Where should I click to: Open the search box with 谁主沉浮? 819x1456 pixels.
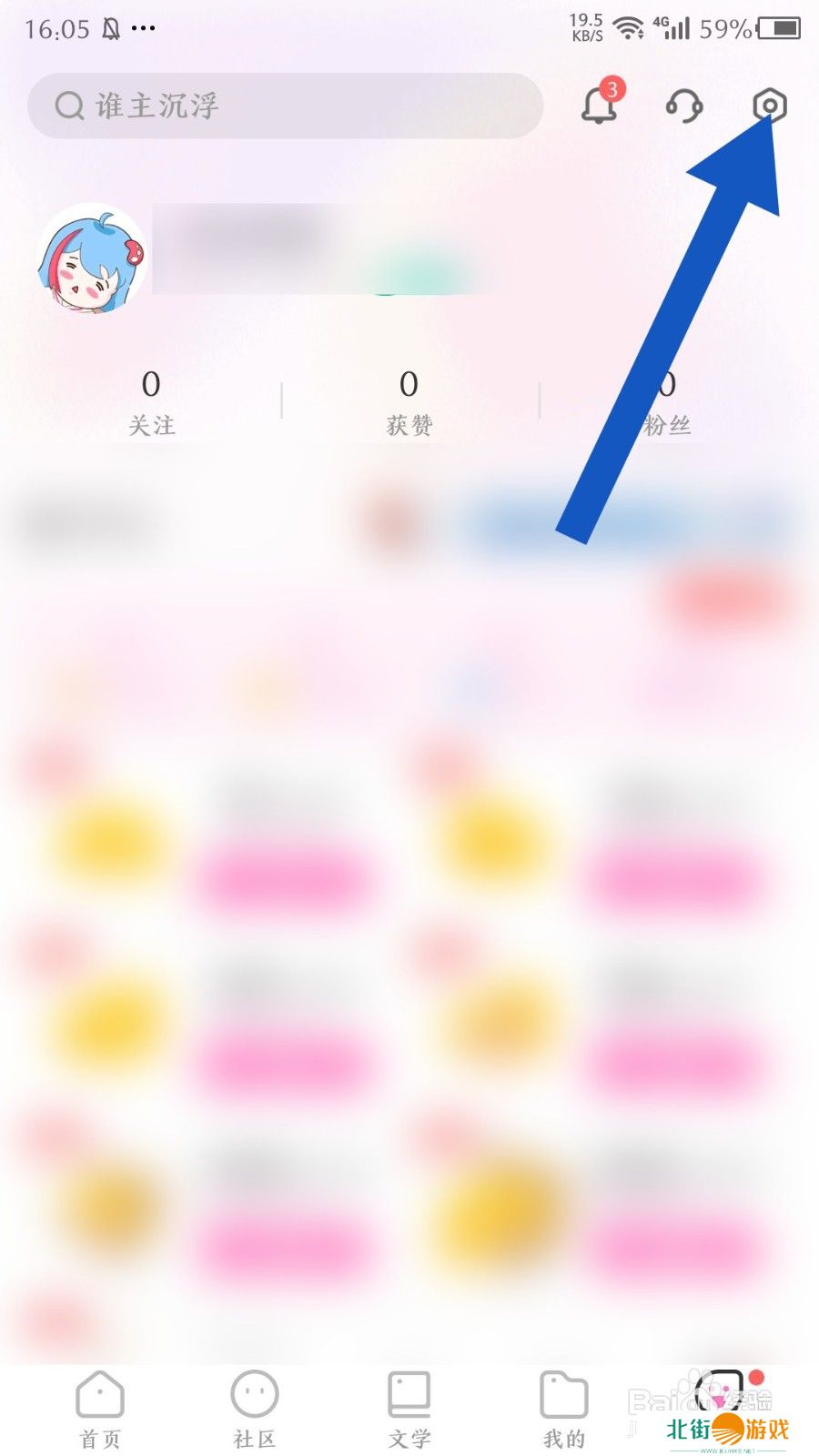click(284, 106)
